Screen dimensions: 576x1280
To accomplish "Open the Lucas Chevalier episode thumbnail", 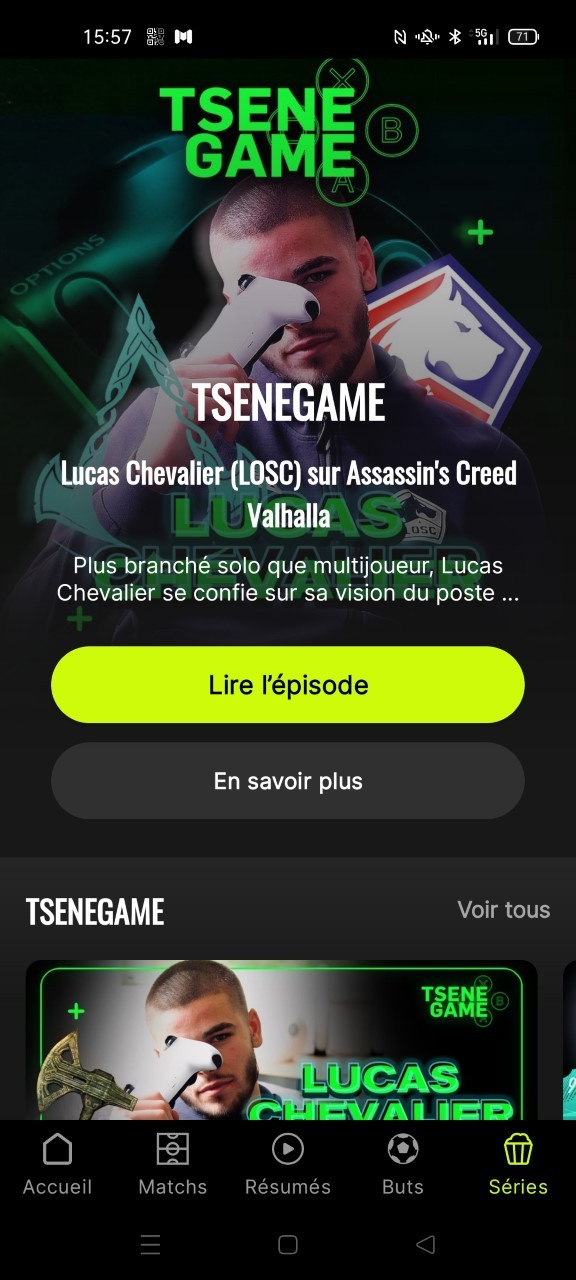I will click(x=281, y=1040).
